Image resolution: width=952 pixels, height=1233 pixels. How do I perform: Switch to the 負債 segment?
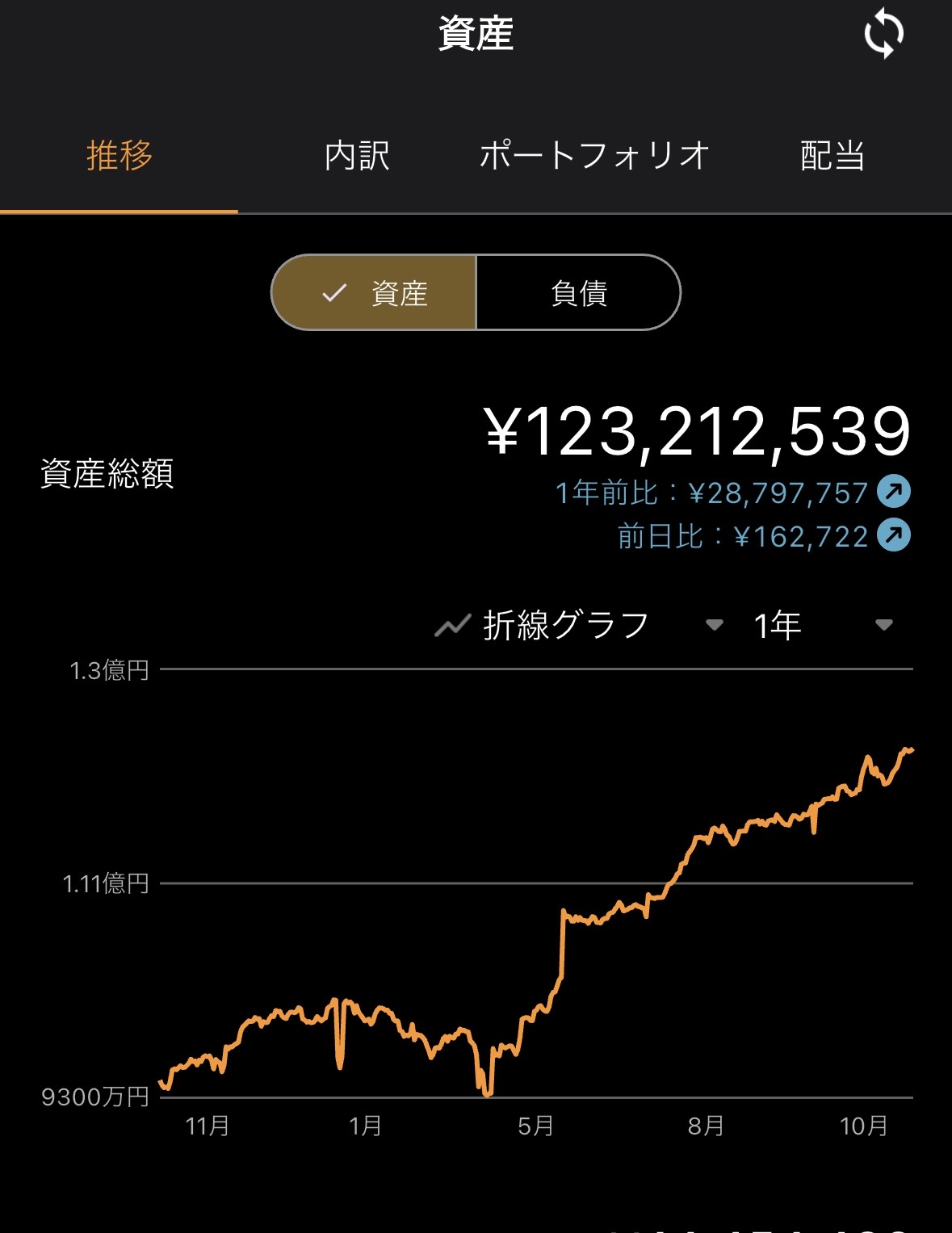(x=578, y=293)
